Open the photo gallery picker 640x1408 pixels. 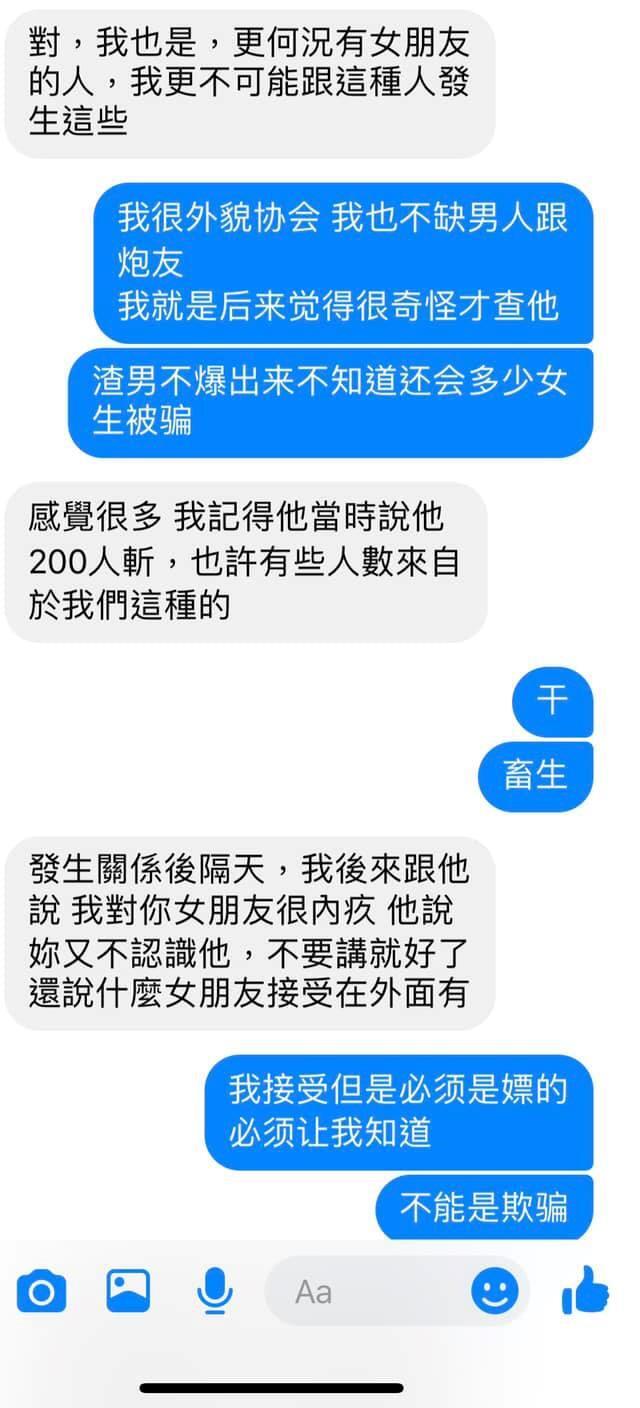click(128, 1290)
